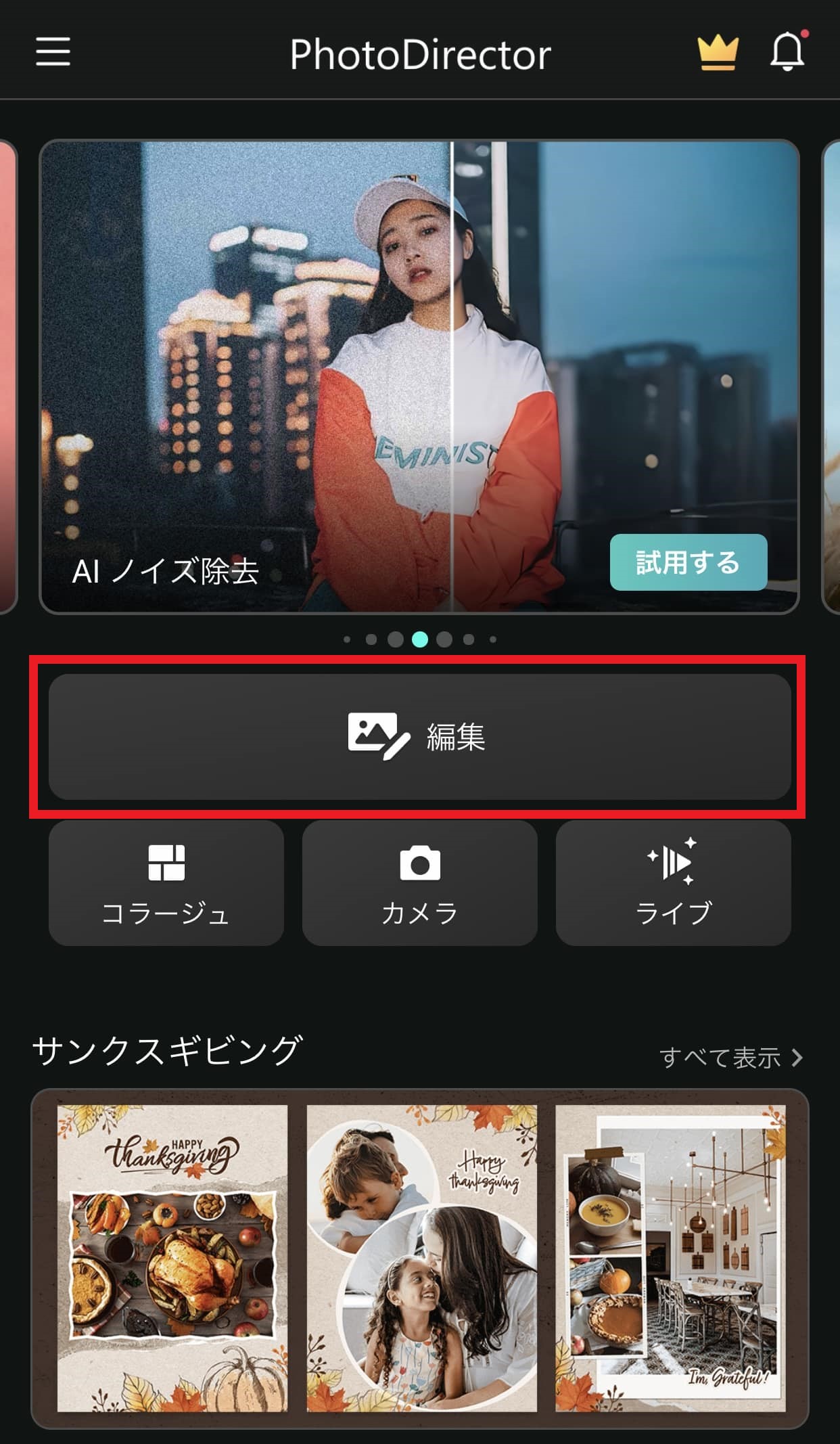Tap すべて表示 for サンクスギビング templates
This screenshot has height=1444, width=840.
click(730, 1058)
